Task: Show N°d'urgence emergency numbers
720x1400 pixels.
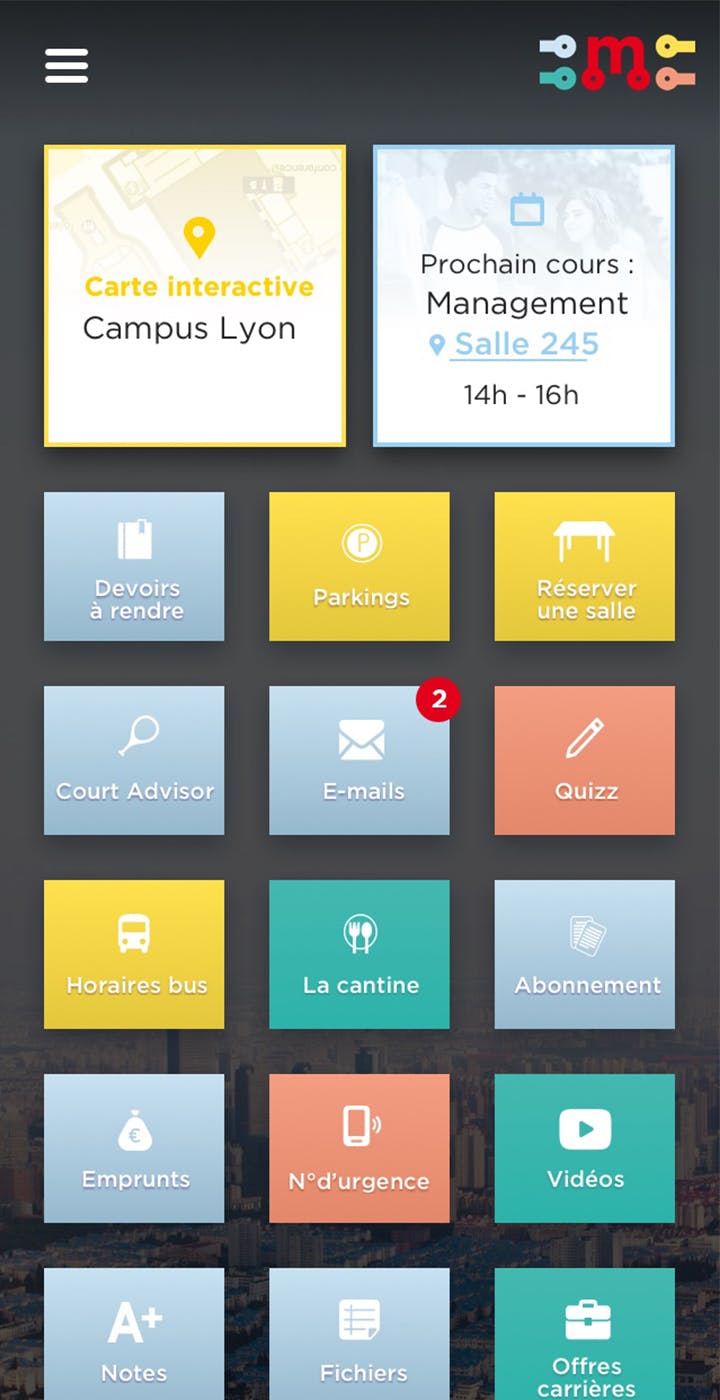Action: tap(359, 1148)
